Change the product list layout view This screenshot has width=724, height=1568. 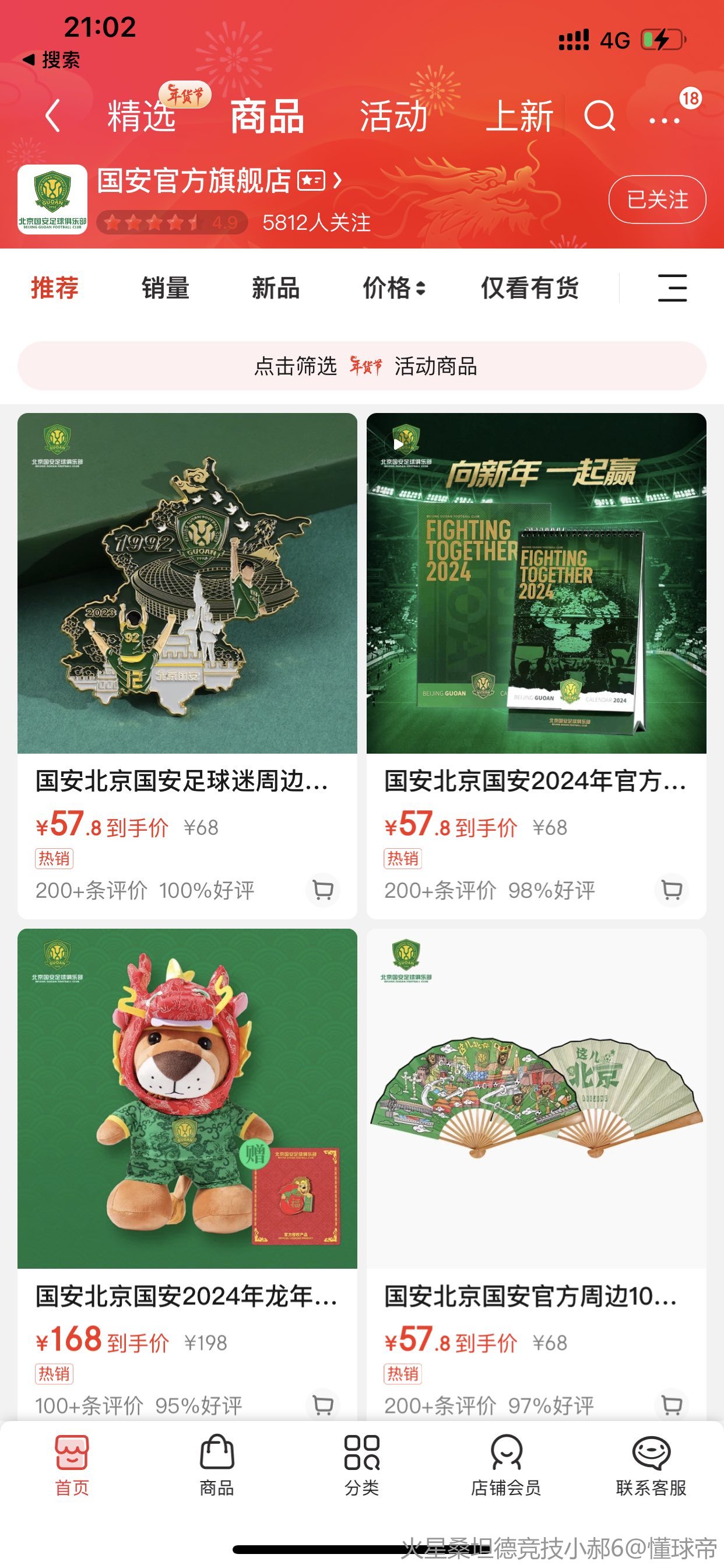pos(672,288)
